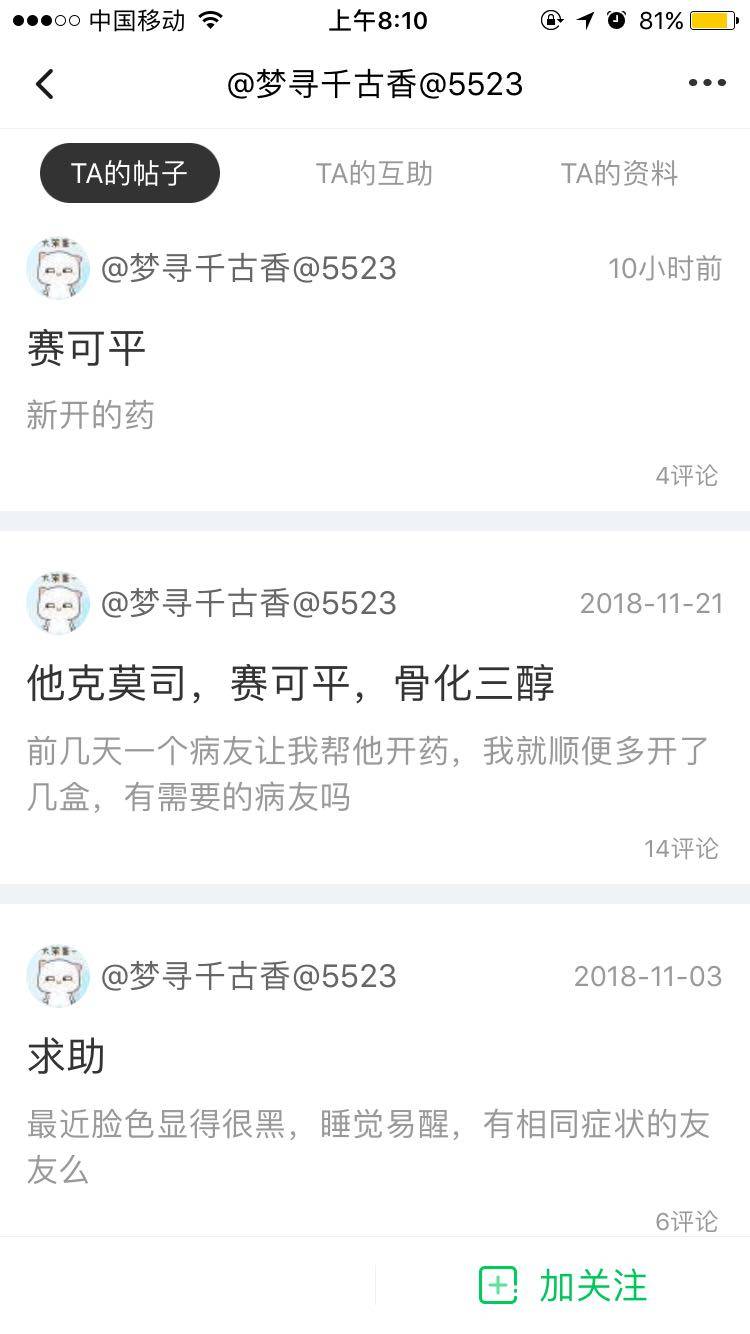
Task: Tap 加关注 to follow this user
Action: point(564,1285)
